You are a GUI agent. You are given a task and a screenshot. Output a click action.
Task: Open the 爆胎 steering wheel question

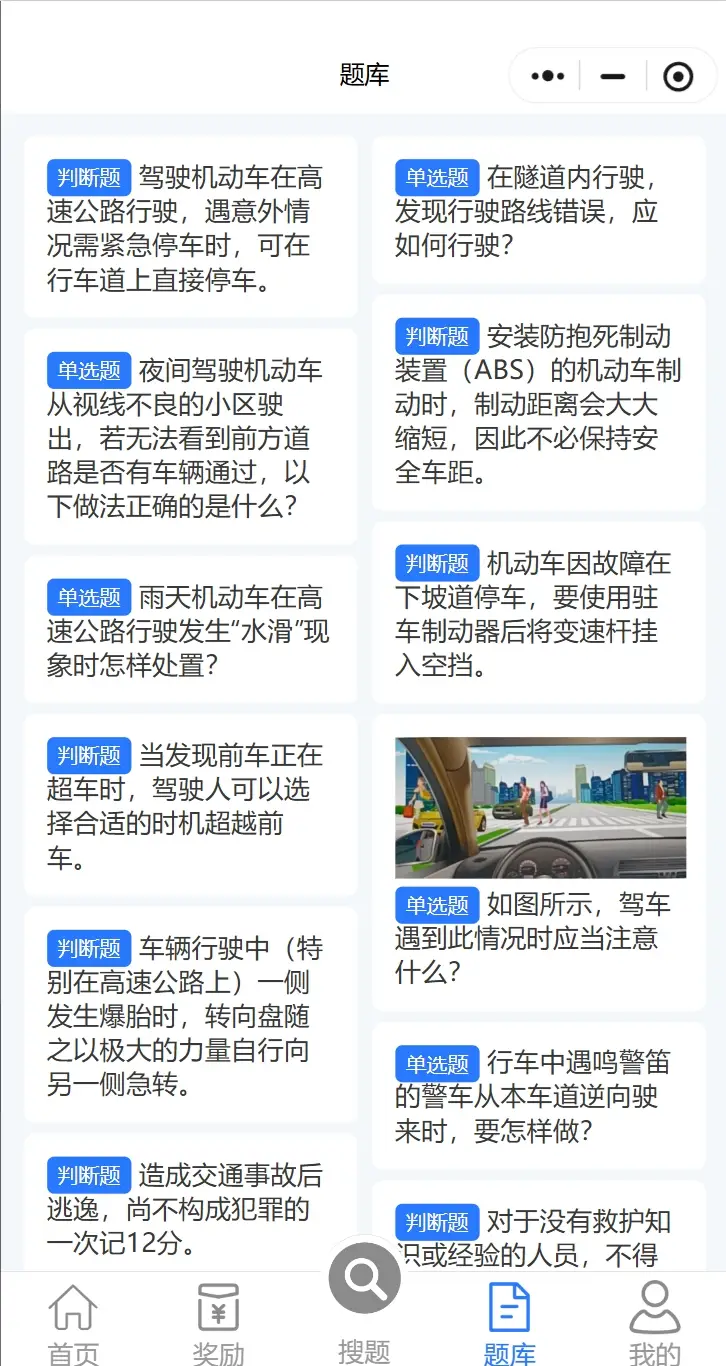click(x=190, y=1014)
